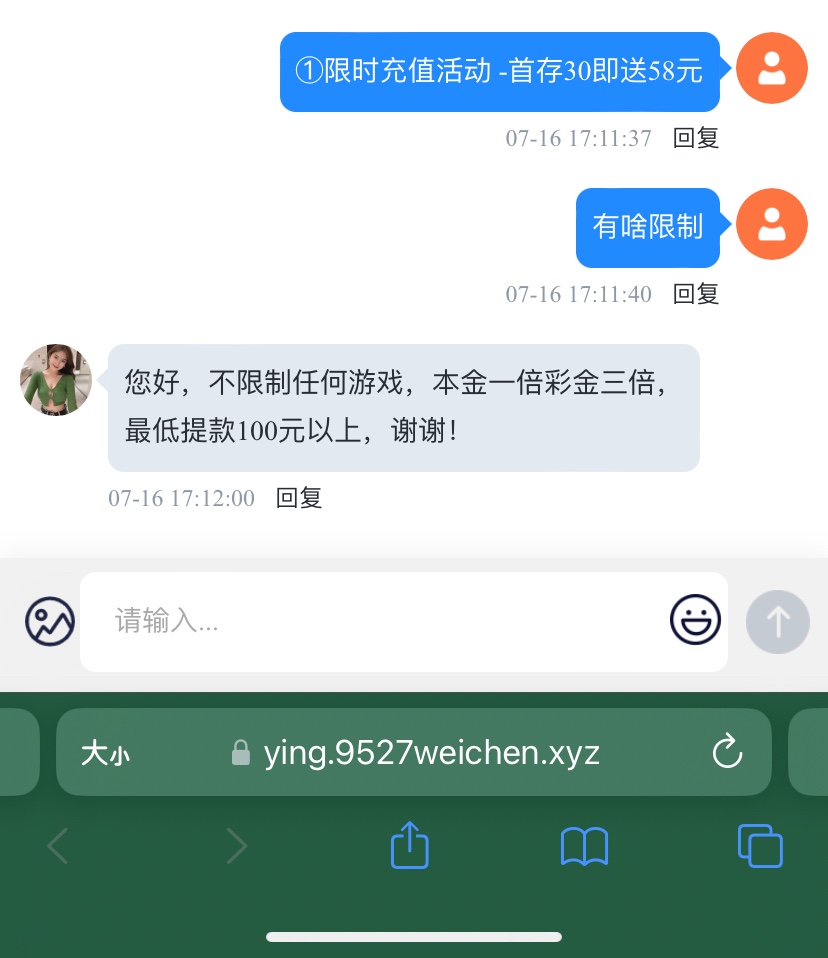Open the 大小 page settings menu

click(x=105, y=752)
